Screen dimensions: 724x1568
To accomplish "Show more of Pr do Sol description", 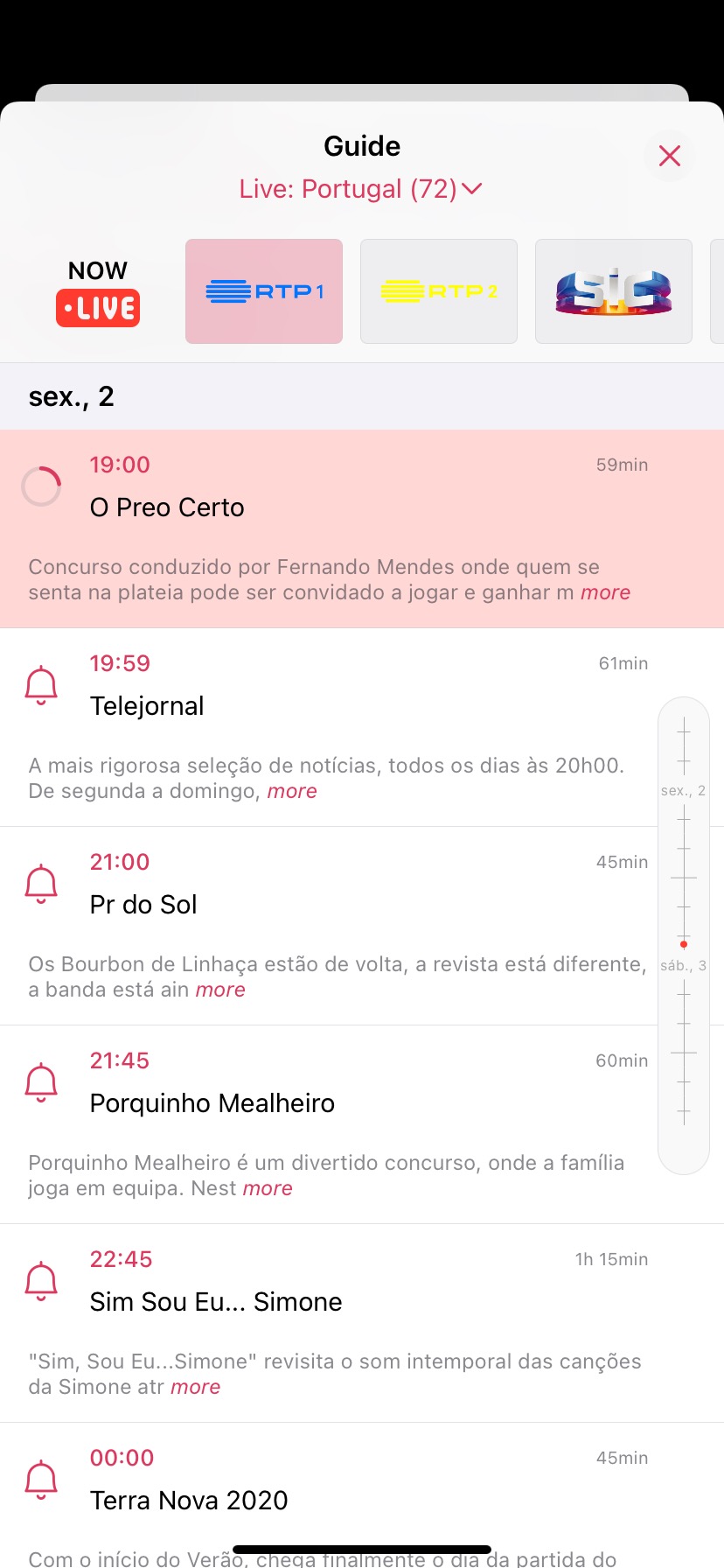I will point(220,990).
